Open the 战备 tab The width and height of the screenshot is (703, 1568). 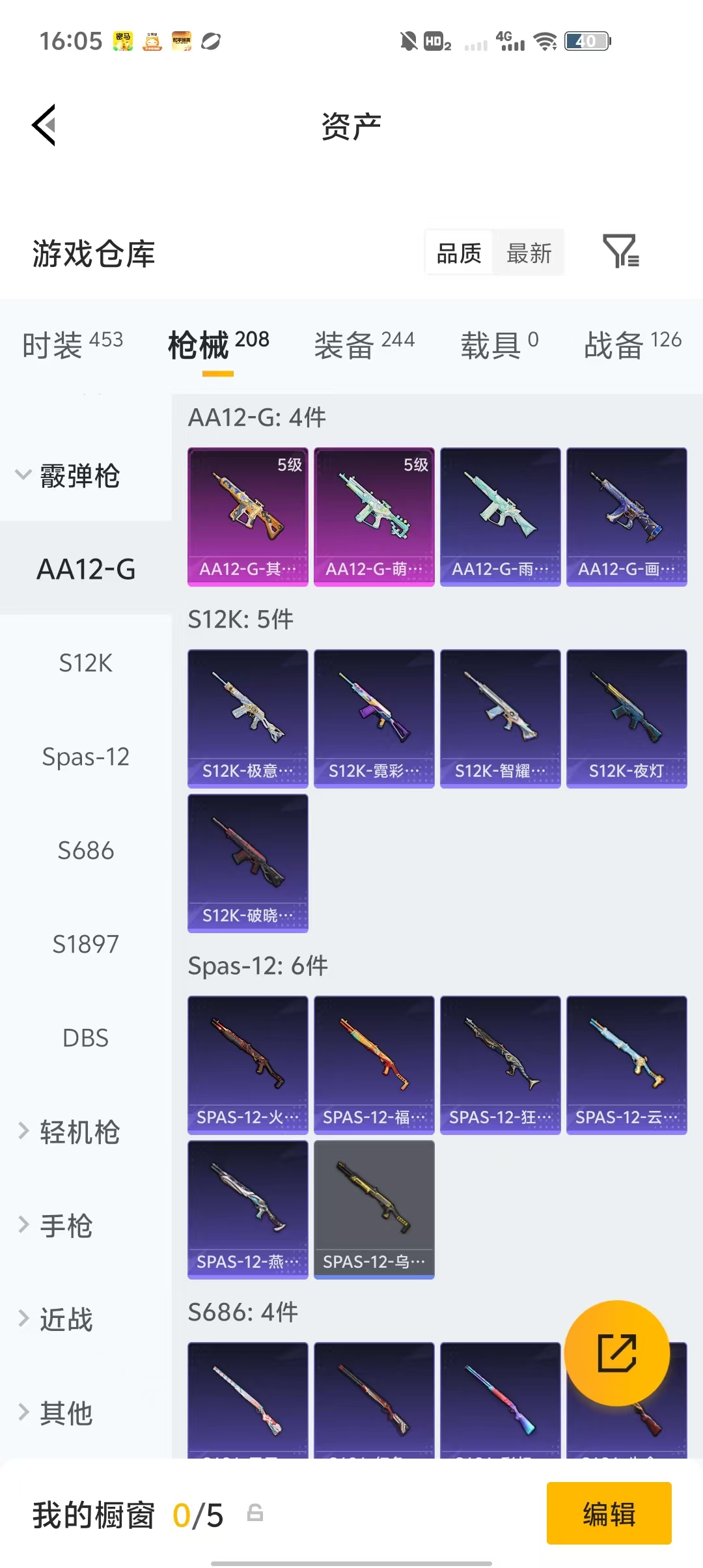pos(633,344)
